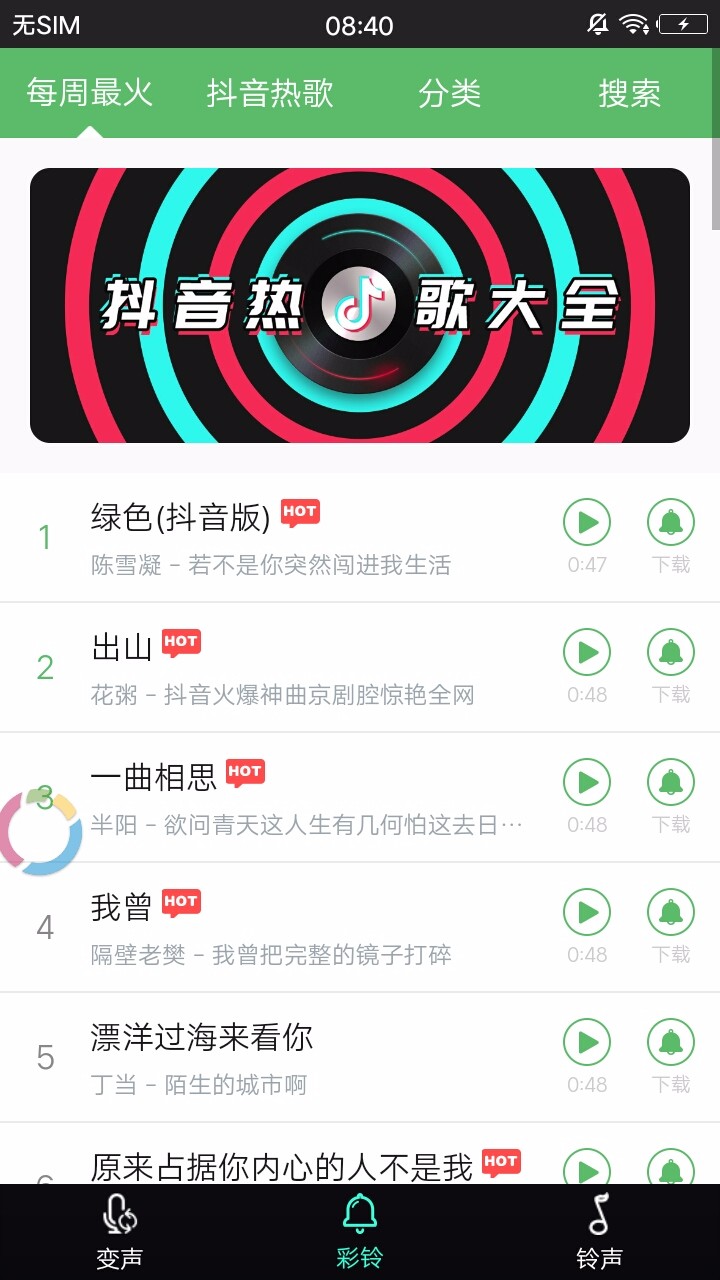The image size is (720, 1280).
Task: Go to the 搜索 tab
Action: [629, 93]
